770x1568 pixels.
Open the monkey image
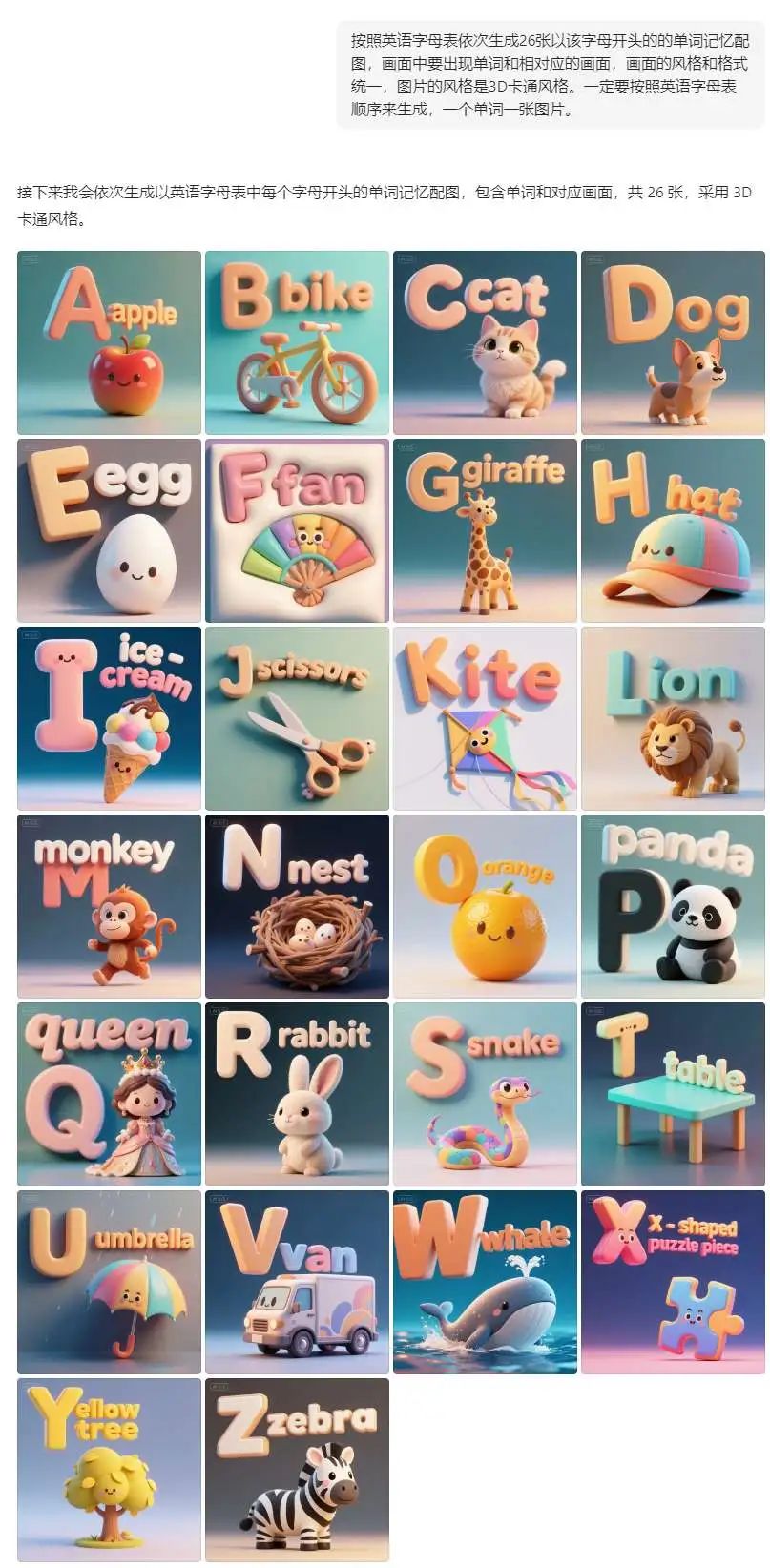coord(109,906)
